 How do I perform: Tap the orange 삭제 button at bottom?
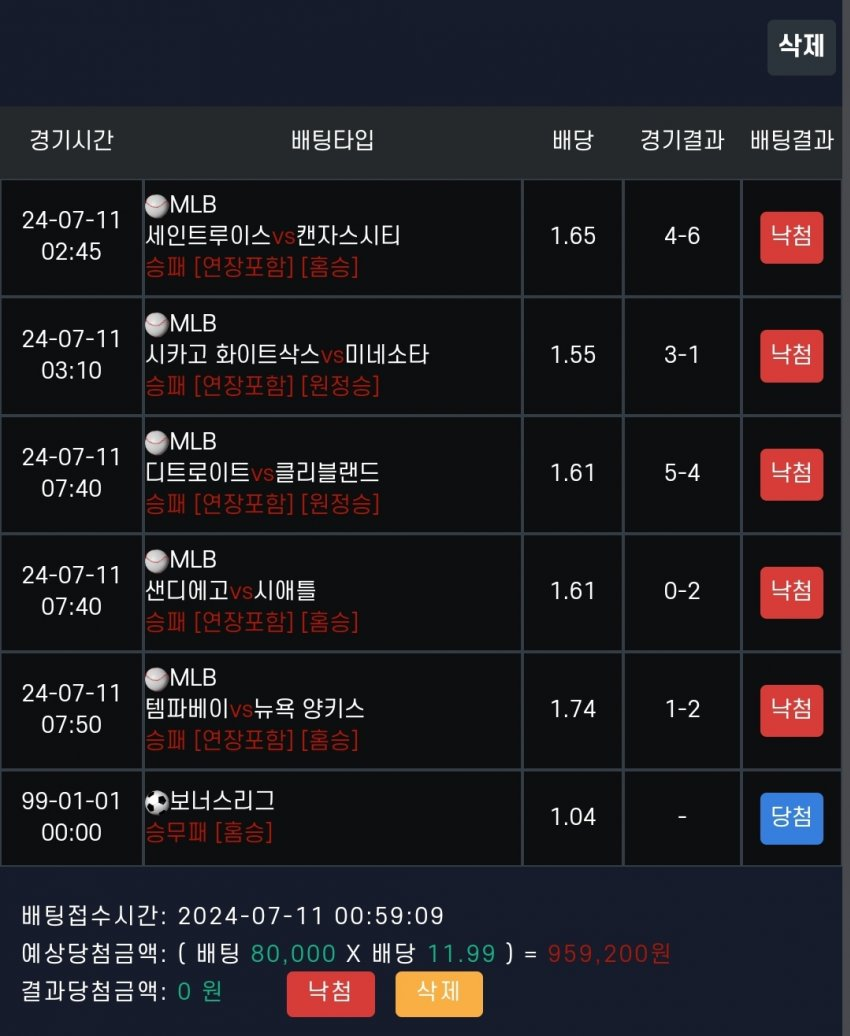(x=439, y=993)
